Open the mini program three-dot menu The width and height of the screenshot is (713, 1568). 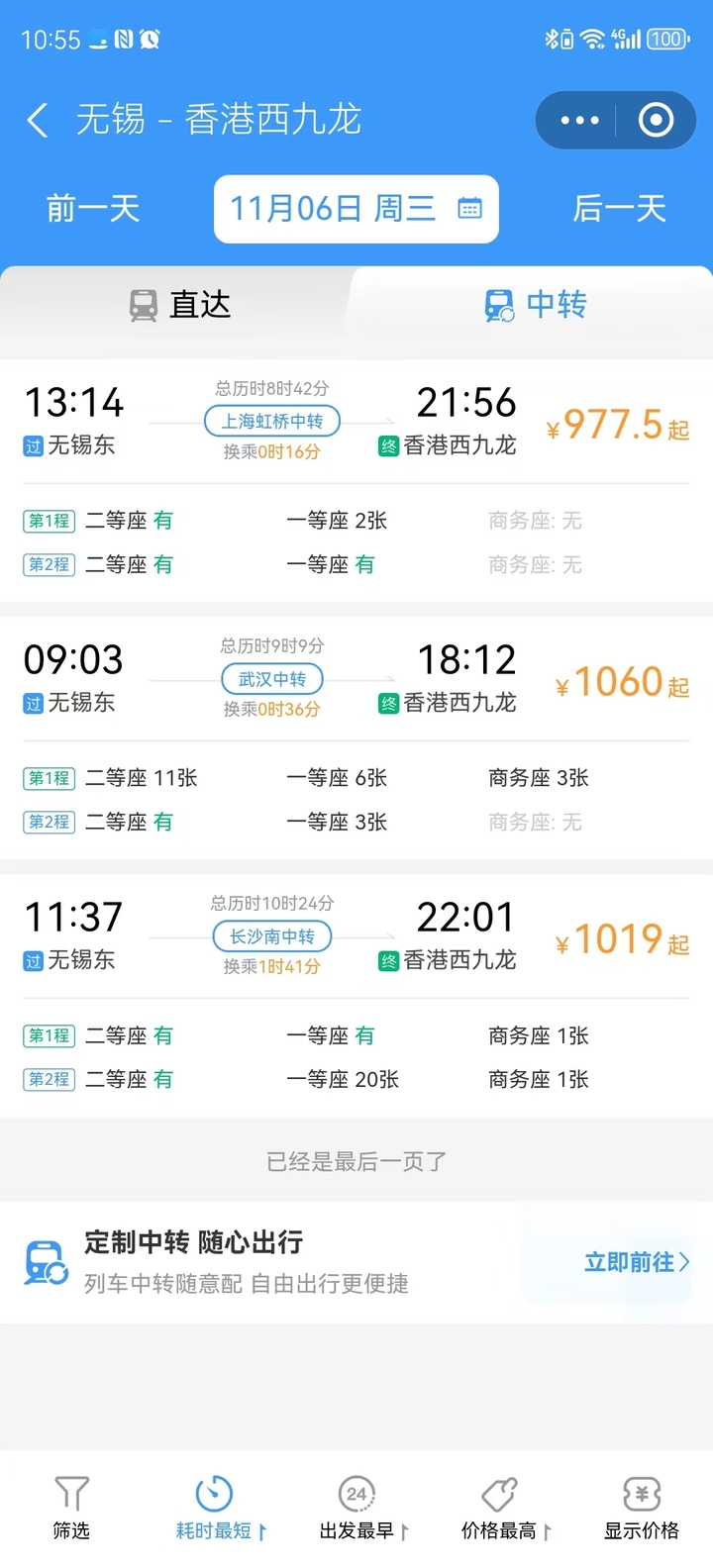579,121
